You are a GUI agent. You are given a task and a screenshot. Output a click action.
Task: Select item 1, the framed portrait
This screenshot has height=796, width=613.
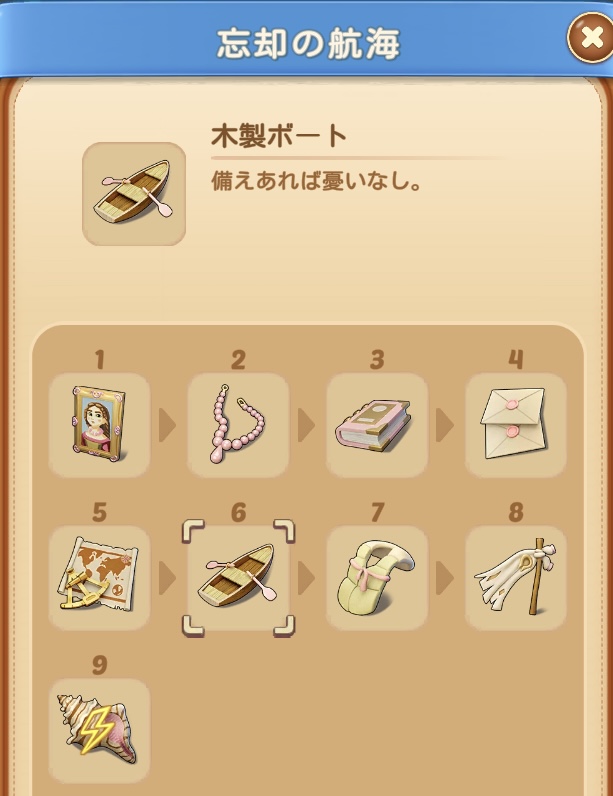pyautogui.click(x=99, y=425)
